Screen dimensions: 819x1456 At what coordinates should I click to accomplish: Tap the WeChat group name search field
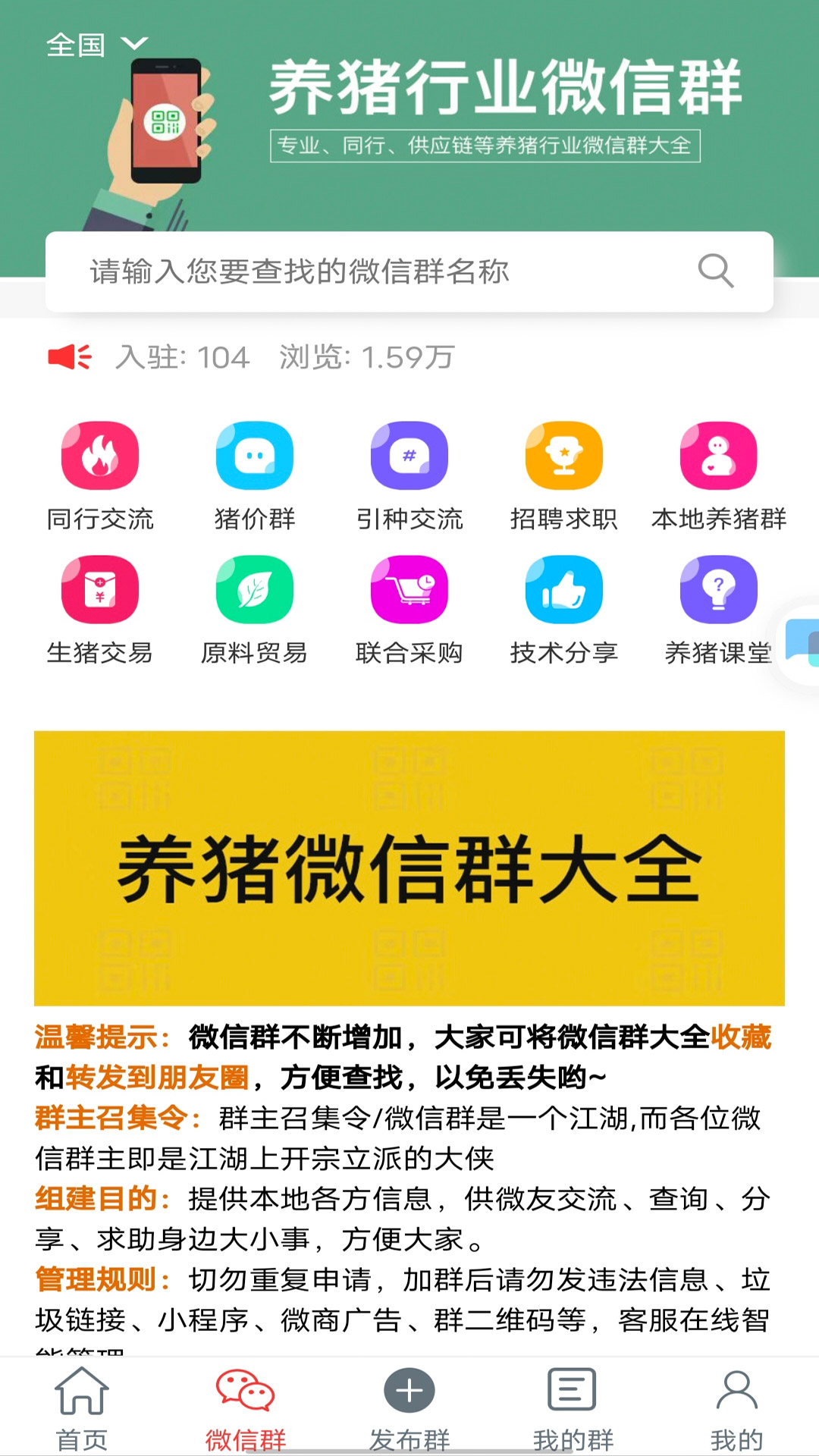point(409,271)
